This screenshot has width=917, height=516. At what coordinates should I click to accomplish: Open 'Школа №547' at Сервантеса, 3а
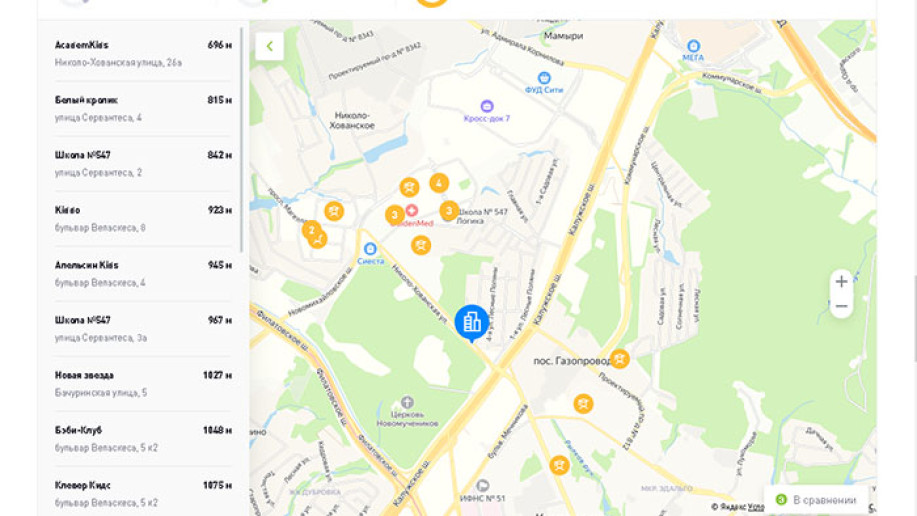point(142,329)
